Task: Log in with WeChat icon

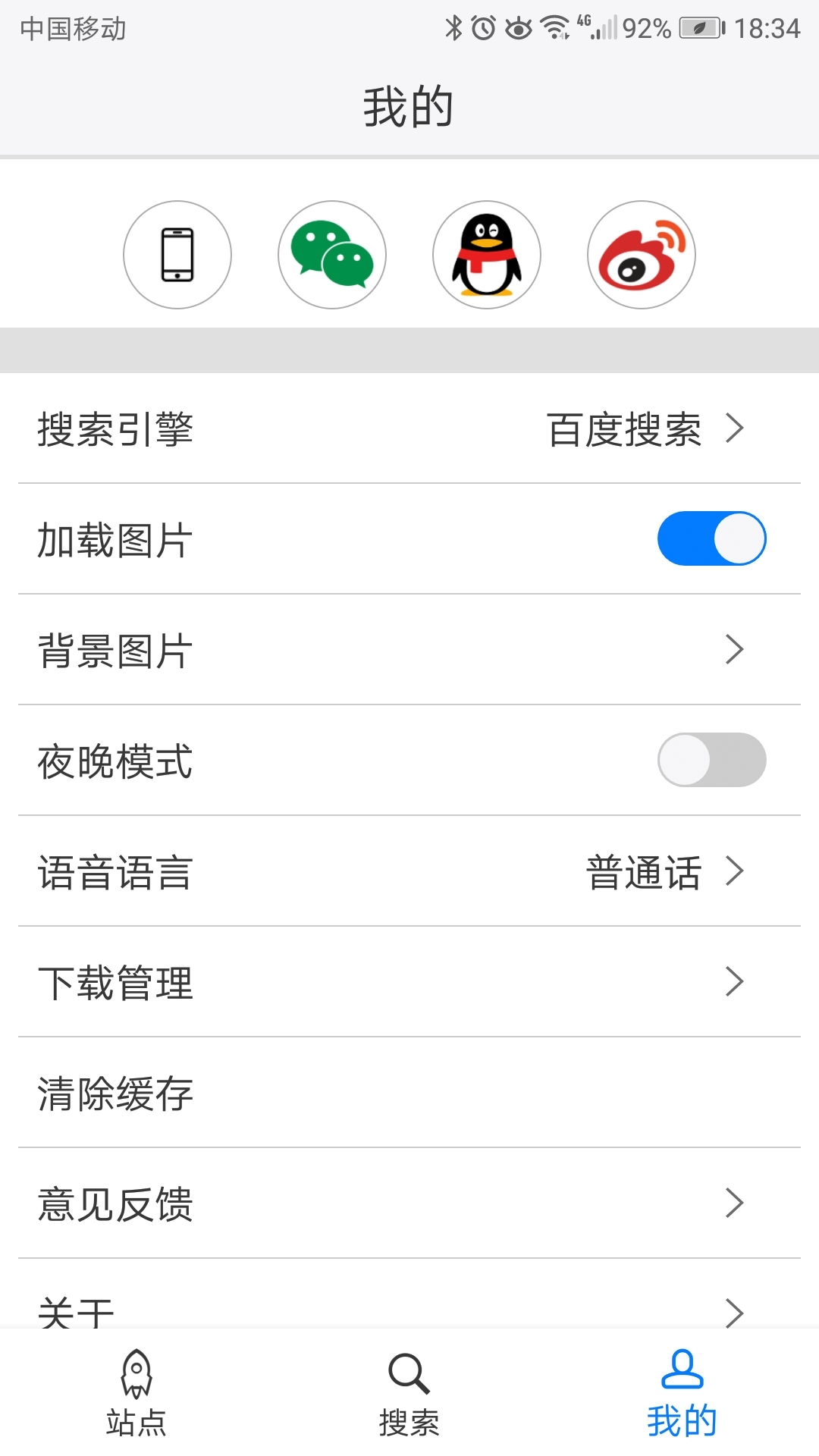Action: click(x=332, y=255)
